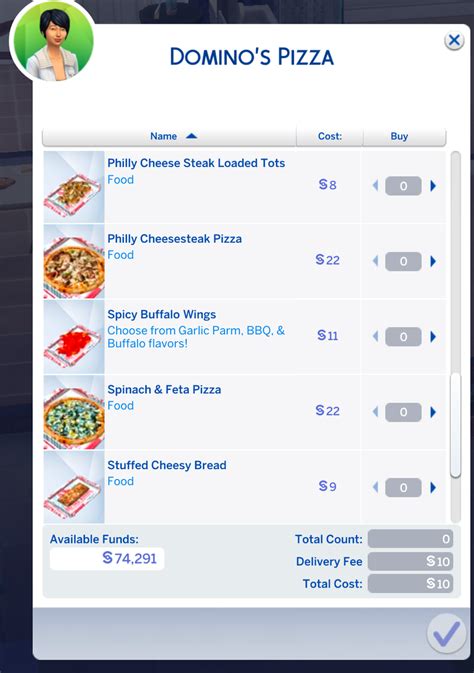The image size is (474, 673).
Task: Decrease Stuffed Cheesy Bread quantity
Action: pyautogui.click(x=375, y=488)
